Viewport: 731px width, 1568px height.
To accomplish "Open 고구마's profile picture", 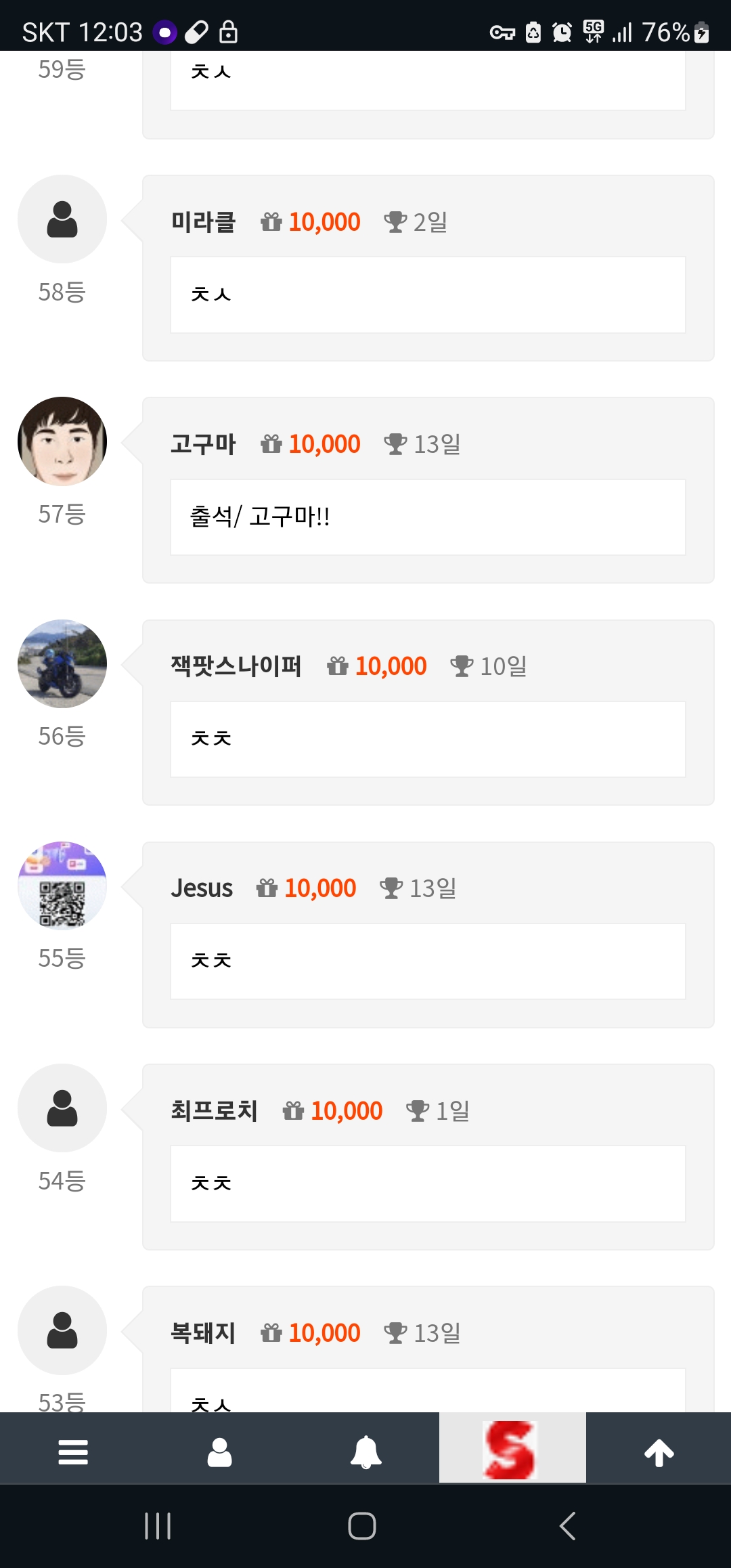I will click(x=62, y=441).
